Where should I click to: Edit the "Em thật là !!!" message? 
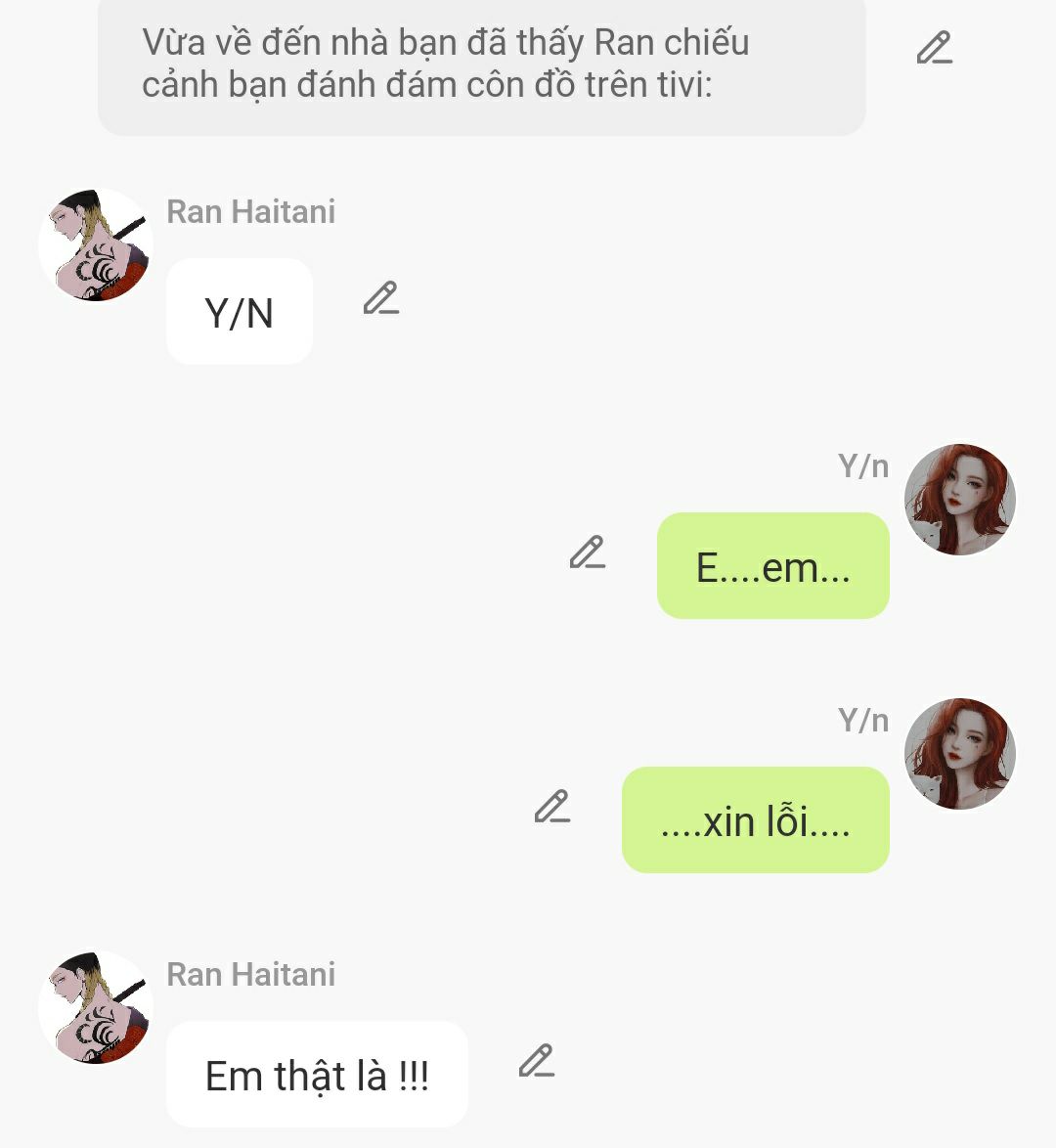click(536, 1061)
